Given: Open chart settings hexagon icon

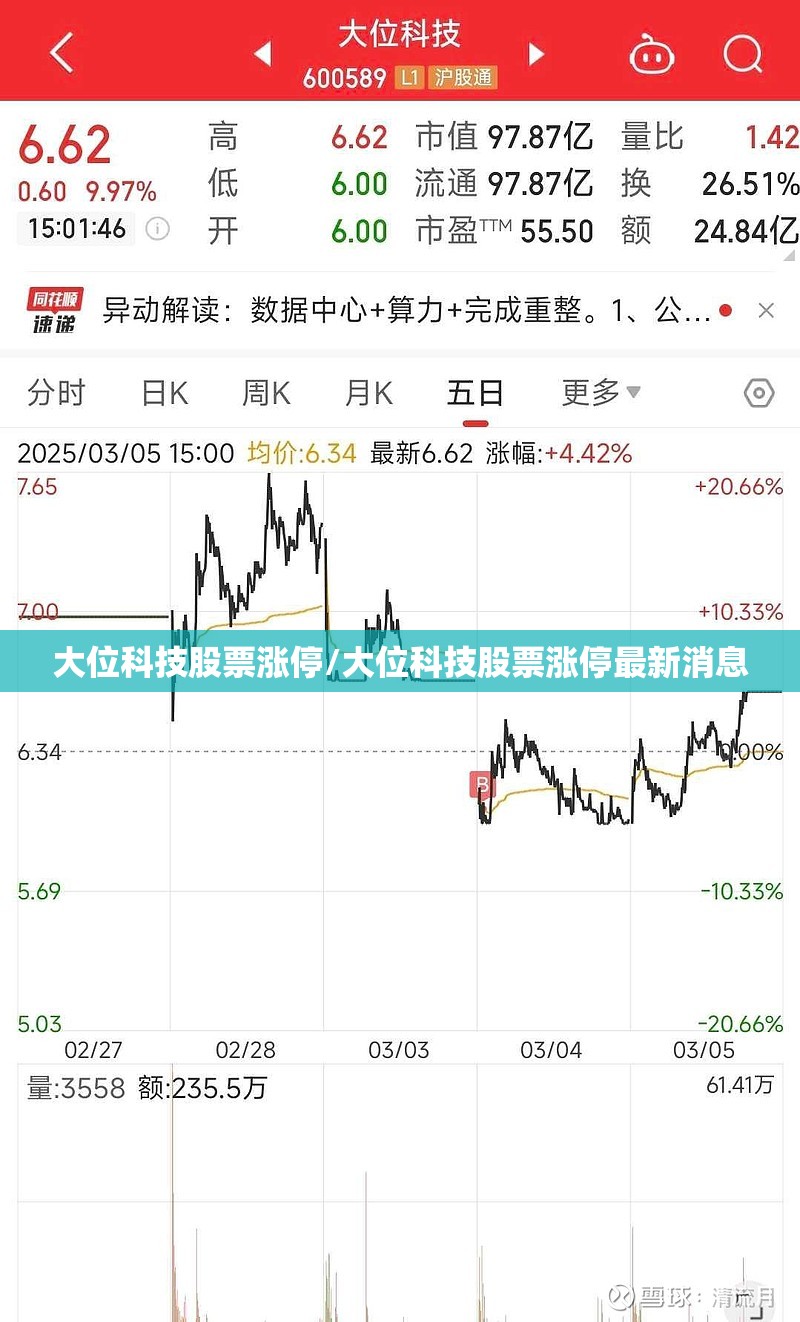Looking at the screenshot, I should (x=760, y=393).
